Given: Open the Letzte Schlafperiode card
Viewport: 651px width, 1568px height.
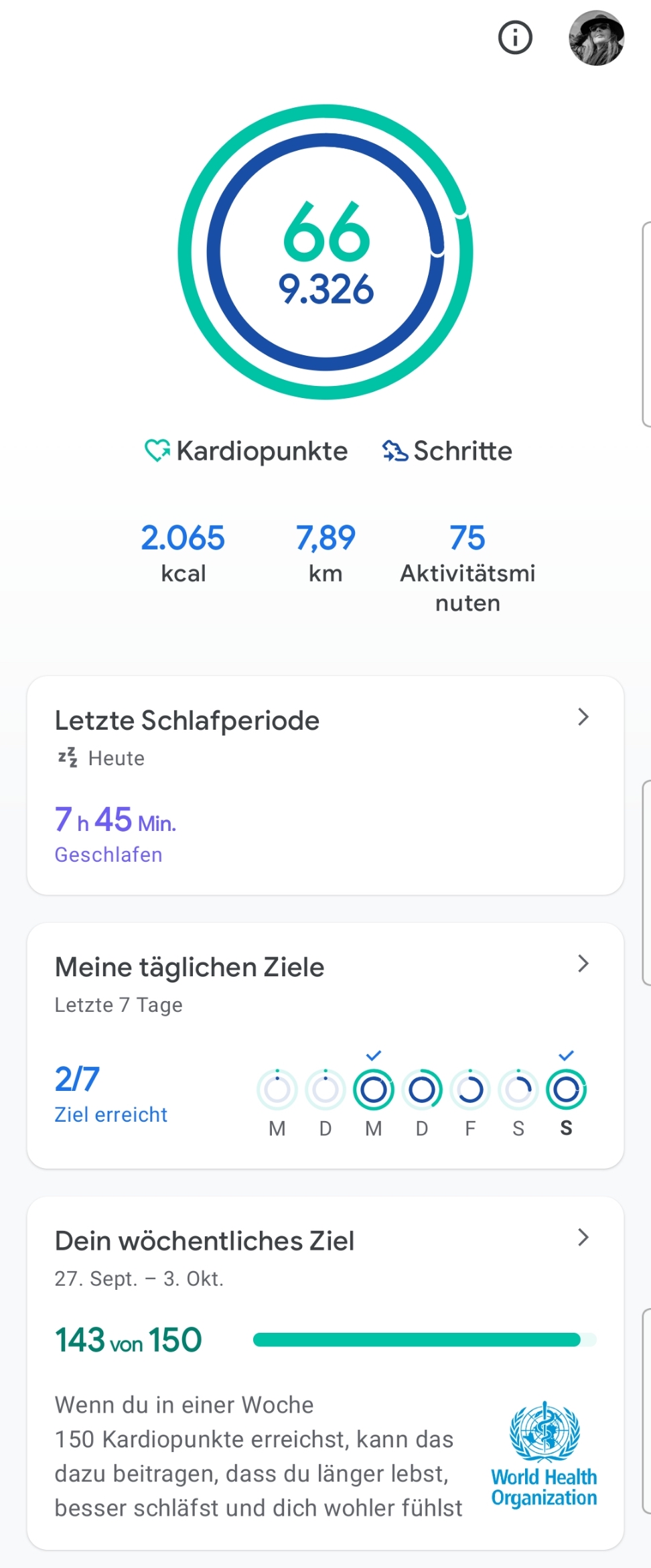Looking at the screenshot, I should pyautogui.click(x=325, y=785).
